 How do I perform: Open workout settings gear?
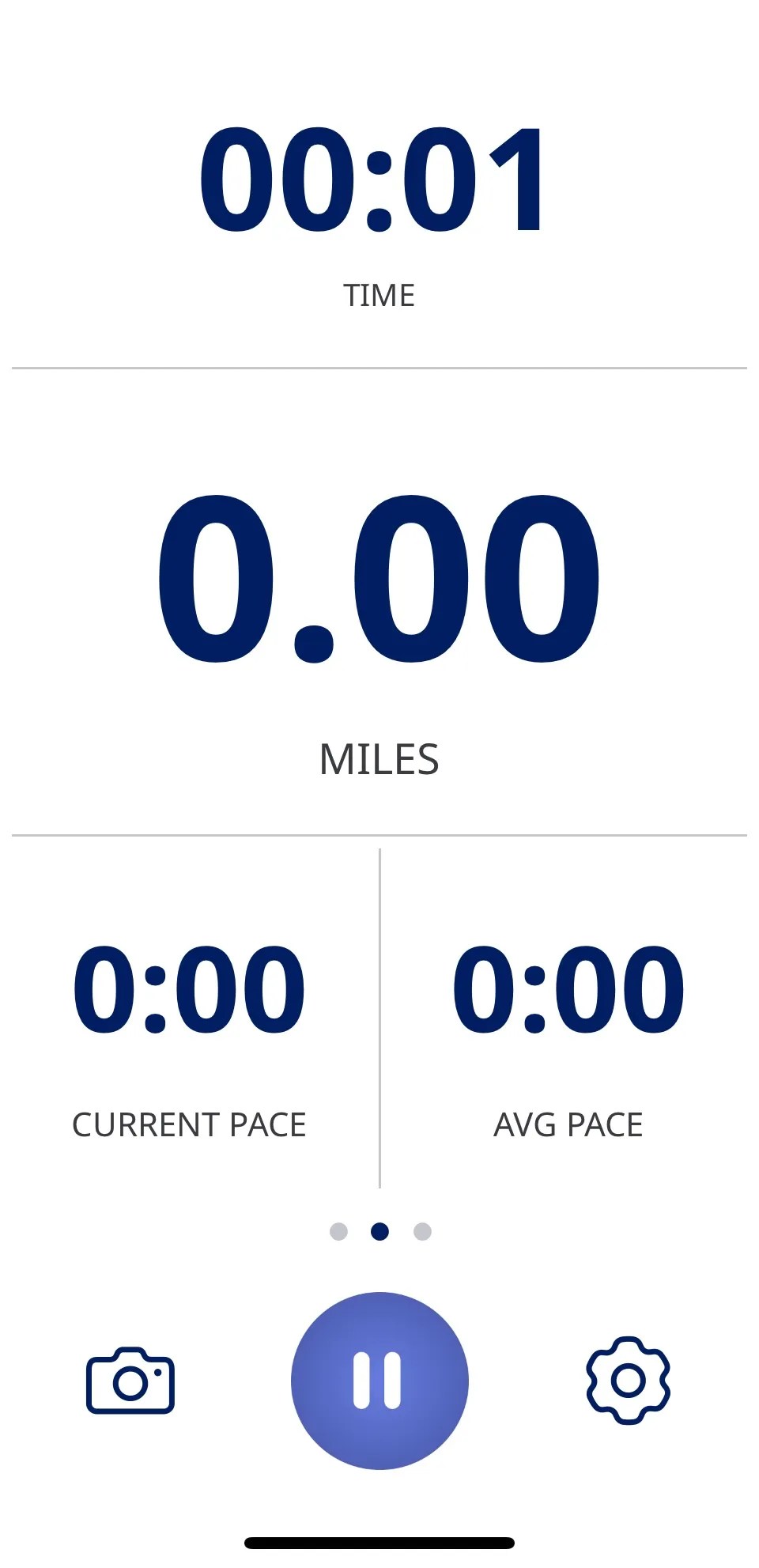629,1381
